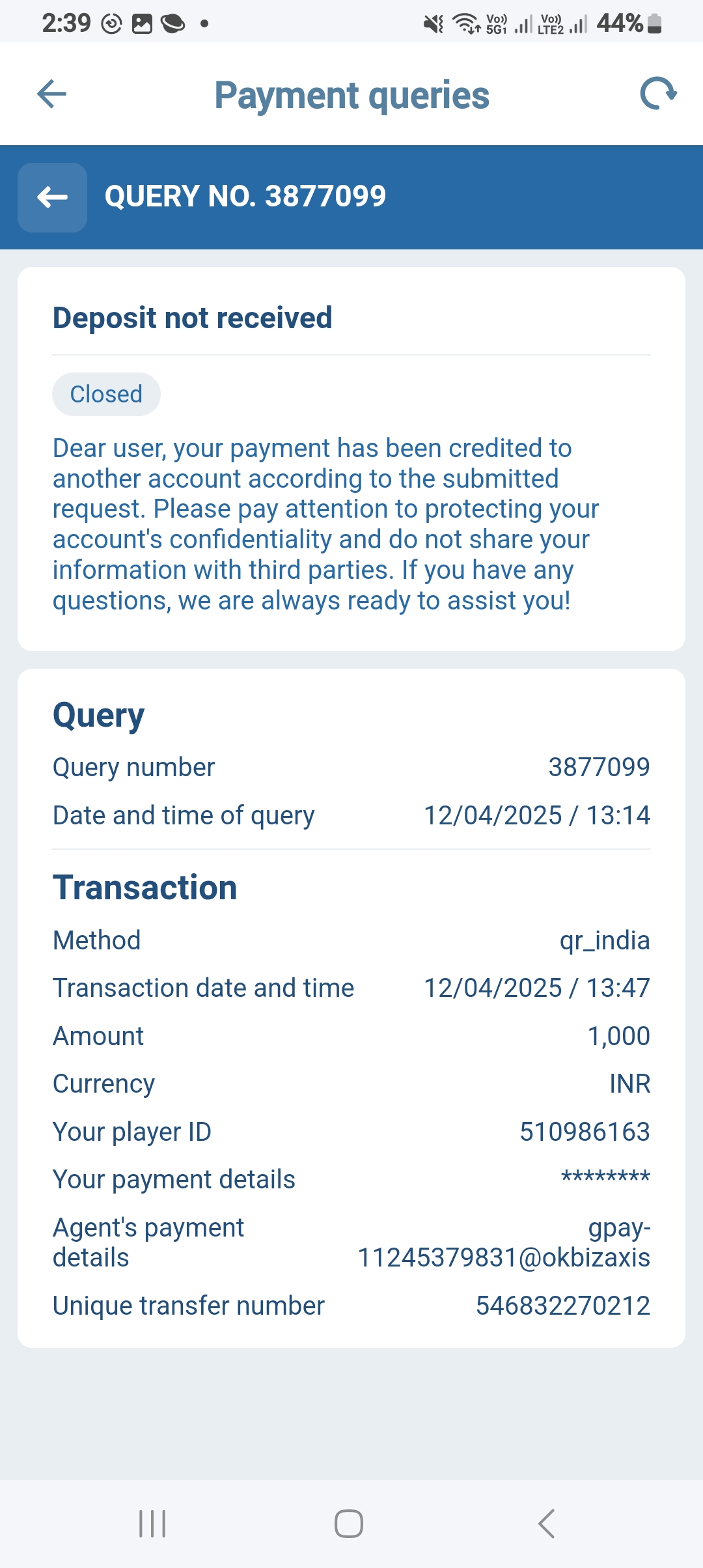Image resolution: width=703 pixels, height=1568 pixels.
Task: Tap the system back button
Action: click(x=547, y=1524)
